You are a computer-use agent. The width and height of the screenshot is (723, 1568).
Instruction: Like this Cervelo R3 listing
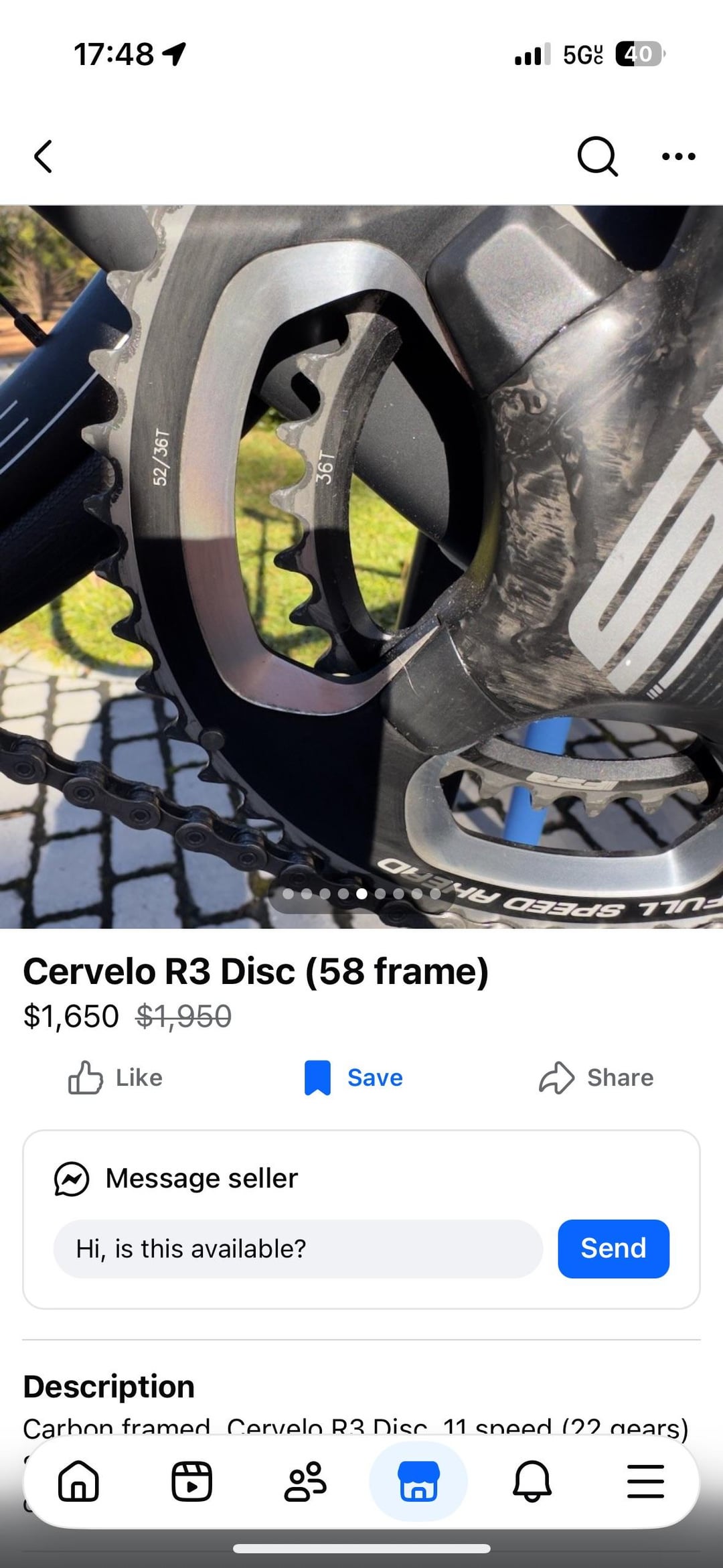click(116, 1078)
